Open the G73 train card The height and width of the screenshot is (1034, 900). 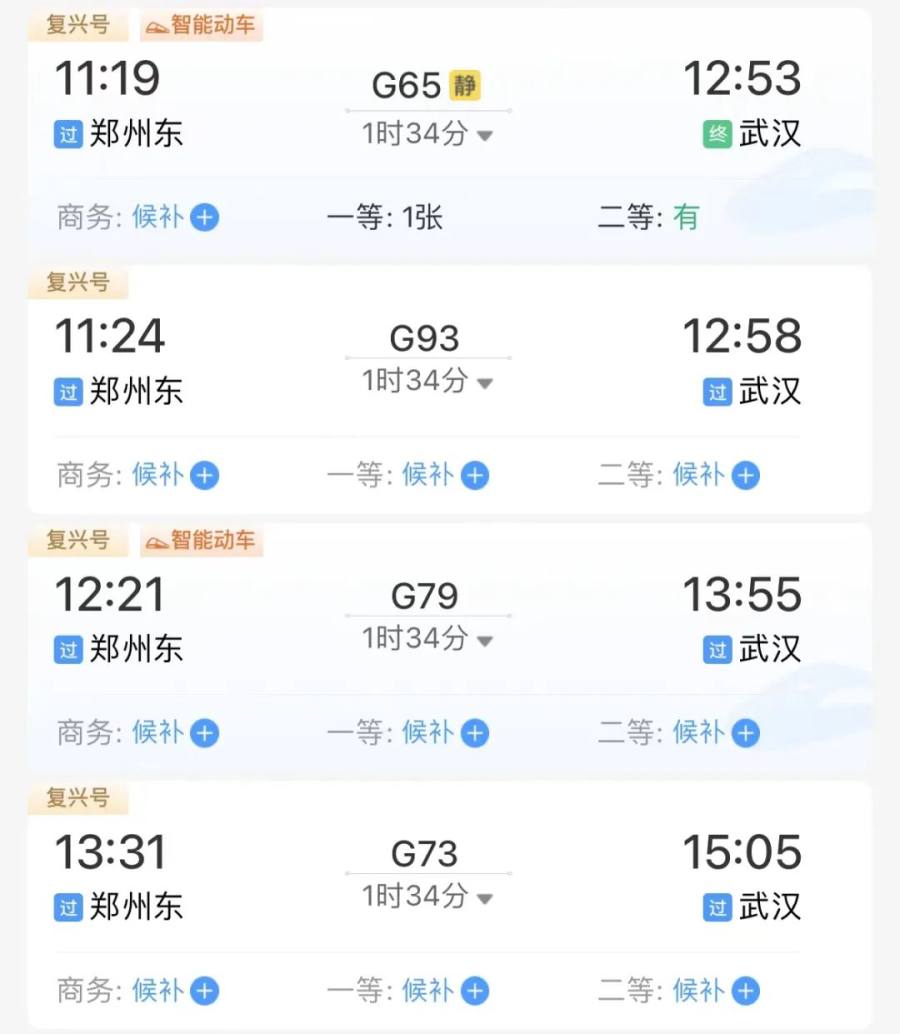click(424, 854)
